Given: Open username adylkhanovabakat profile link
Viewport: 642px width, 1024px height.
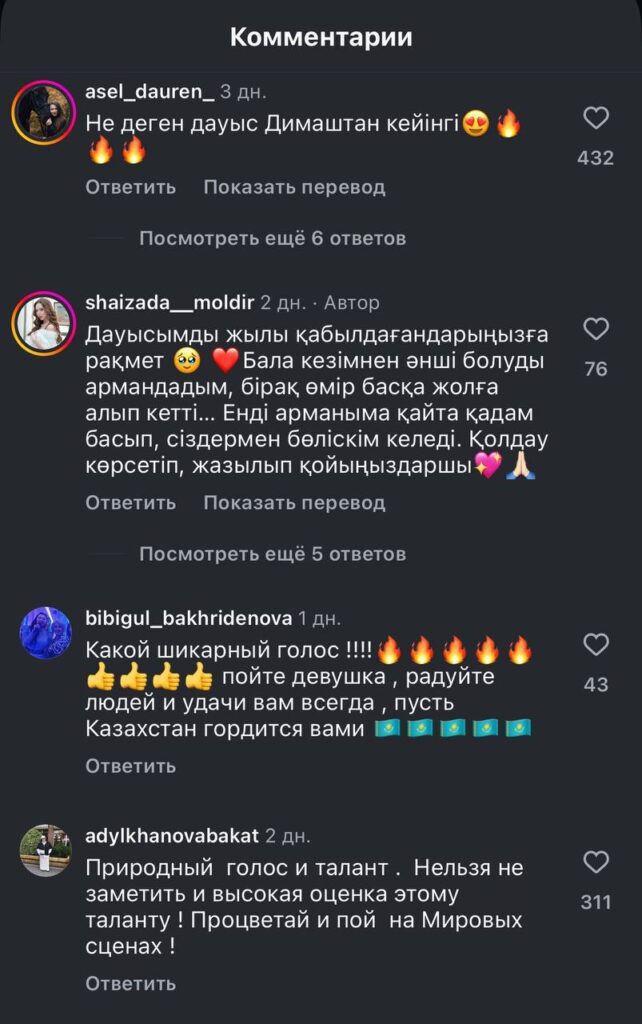Looking at the screenshot, I should [x=172, y=835].
